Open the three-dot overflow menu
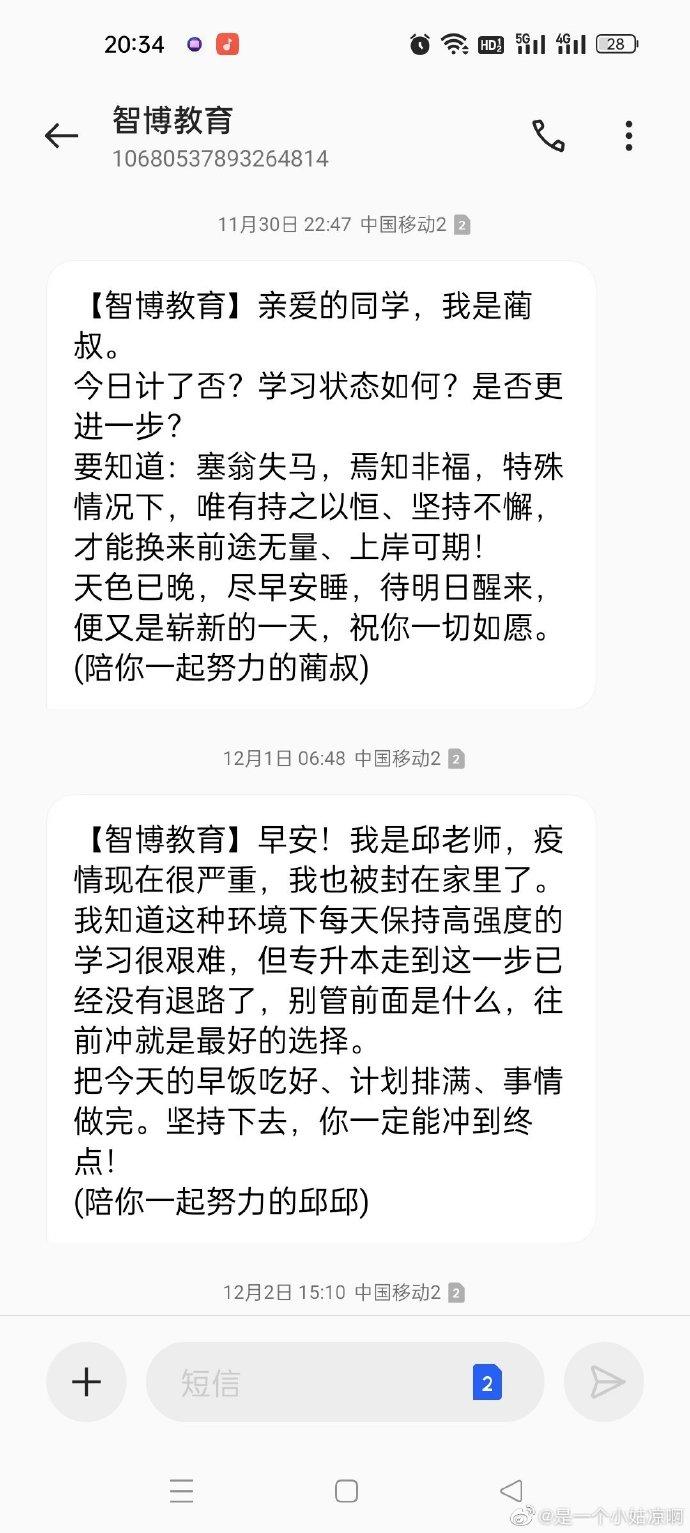 [628, 136]
